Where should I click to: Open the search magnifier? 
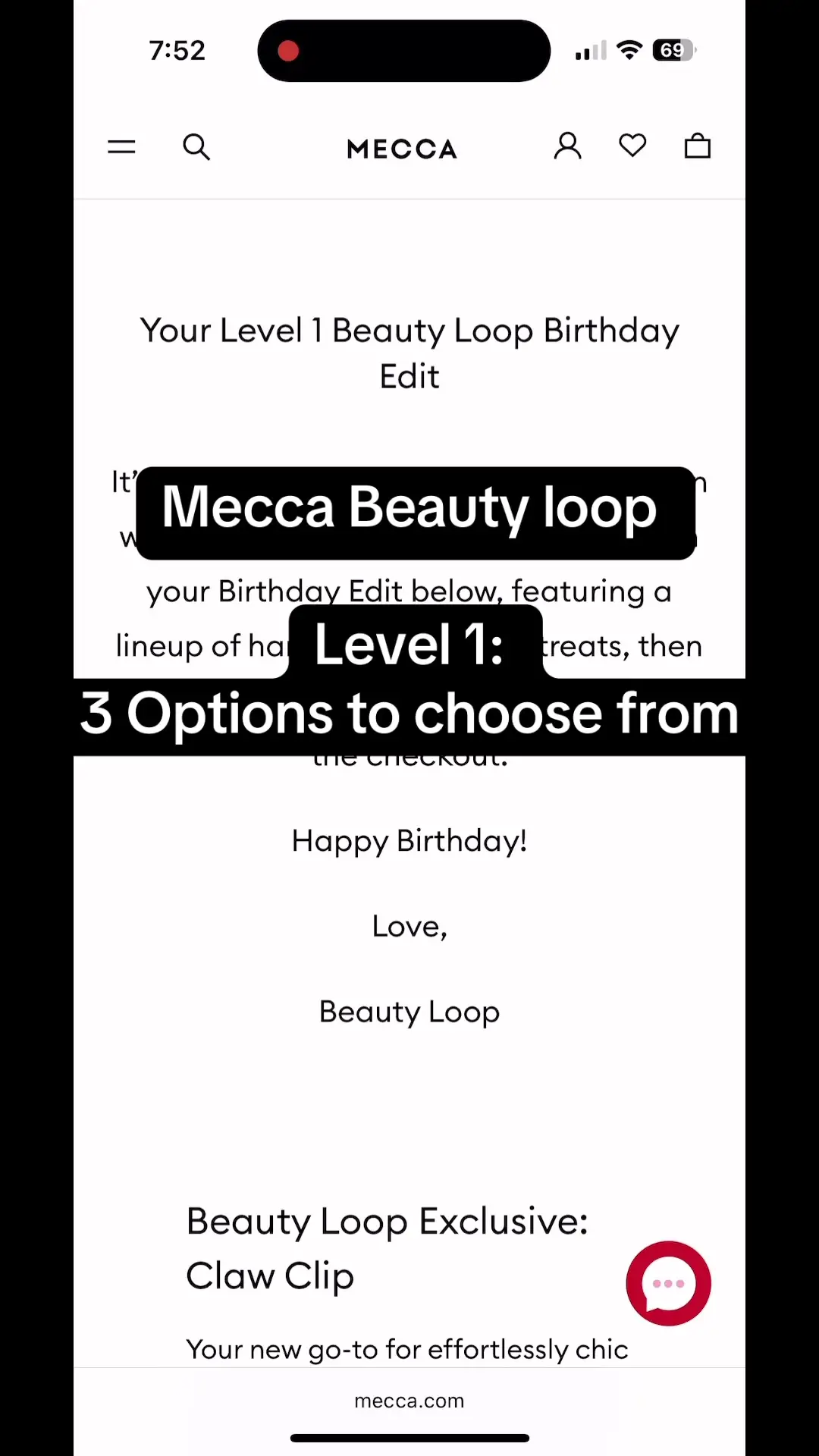[x=196, y=147]
